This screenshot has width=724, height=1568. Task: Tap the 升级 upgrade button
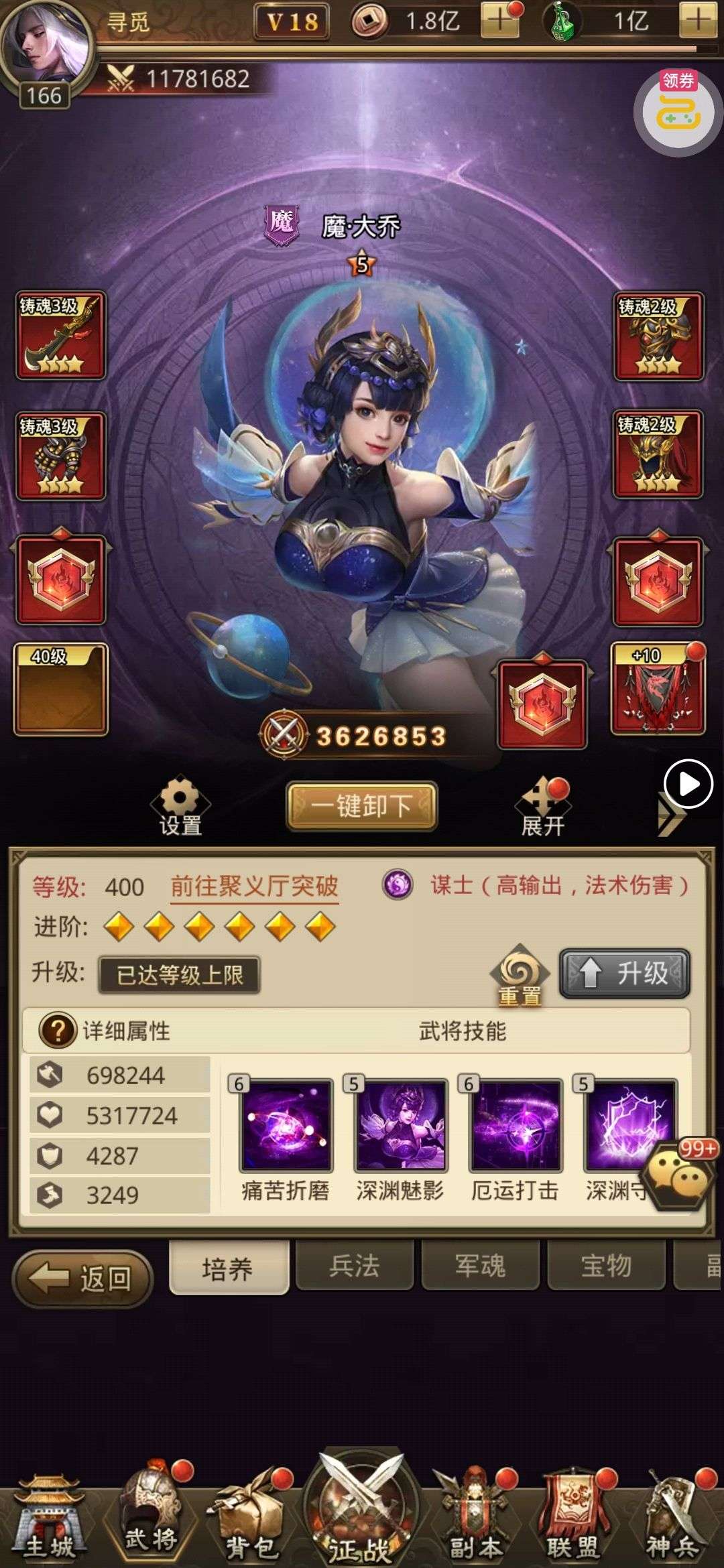(624, 973)
